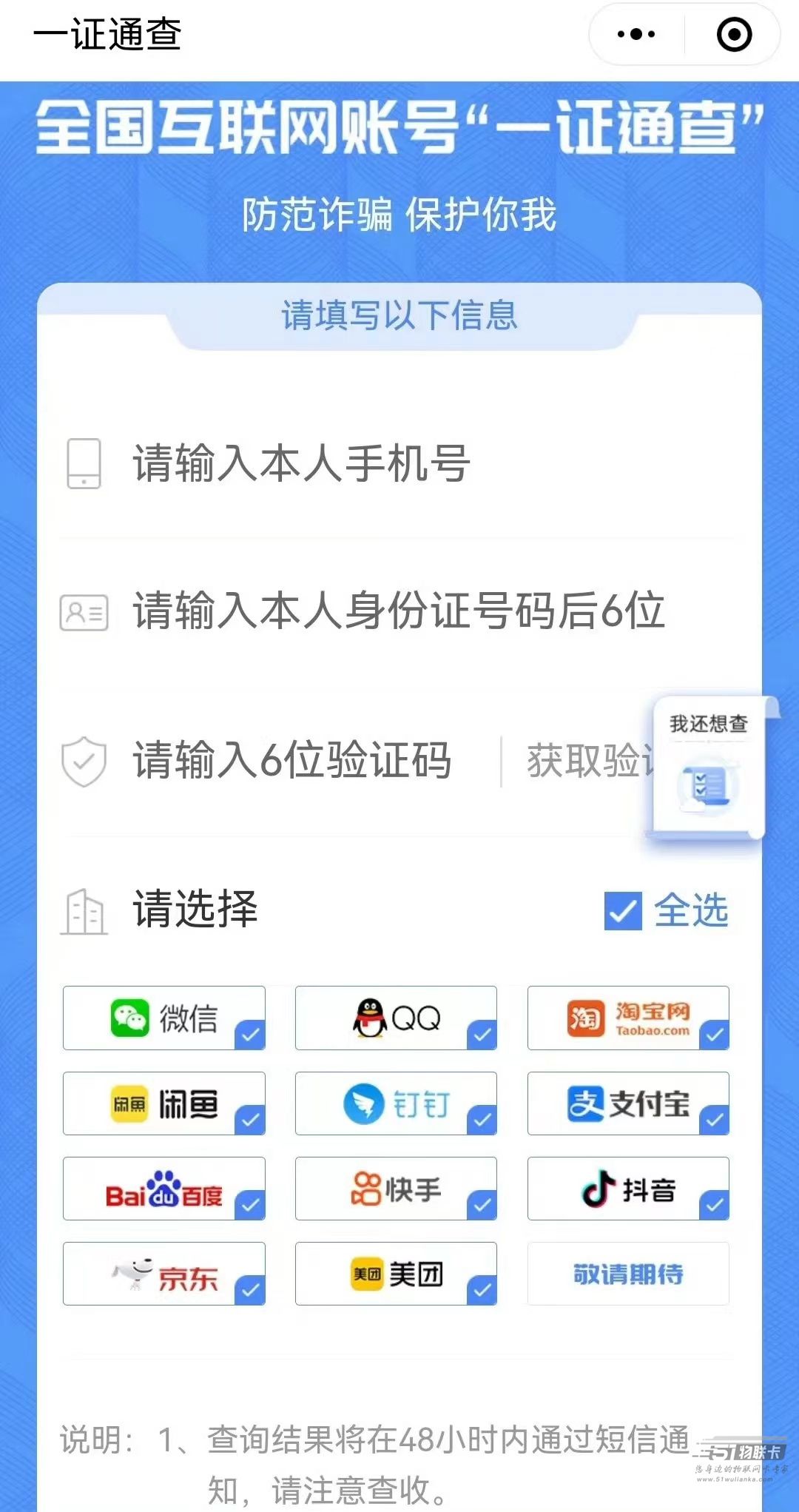Close the mini program with the circle button
This screenshot has height=1512, width=799.
734,34
